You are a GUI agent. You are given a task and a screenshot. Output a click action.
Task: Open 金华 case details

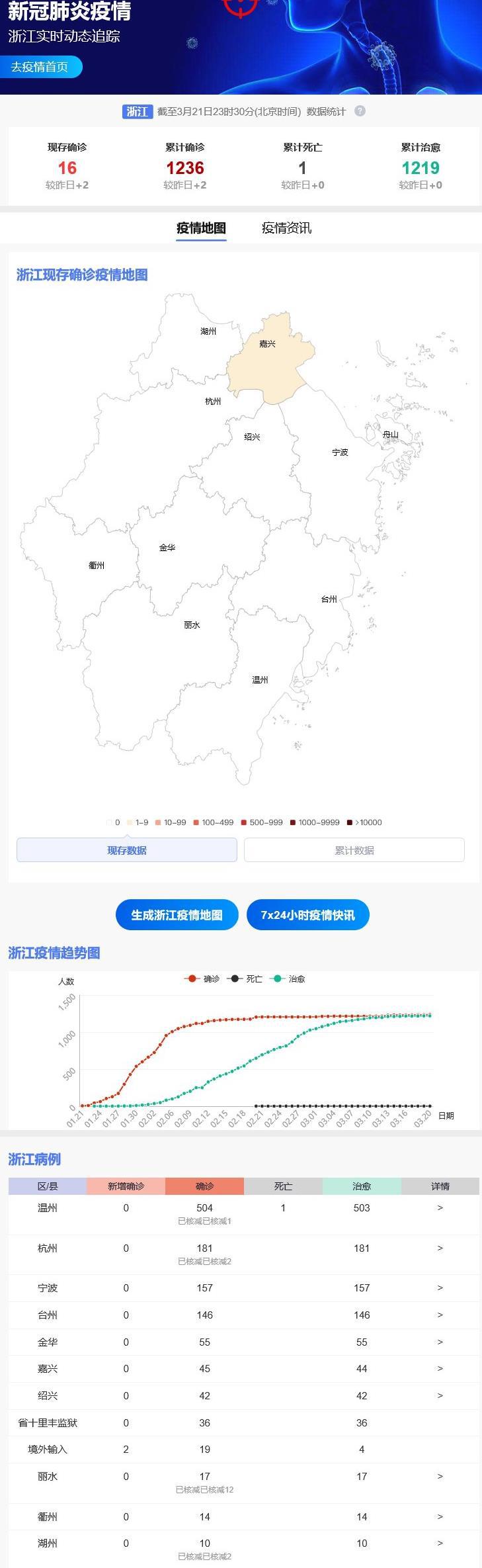pos(440,1342)
